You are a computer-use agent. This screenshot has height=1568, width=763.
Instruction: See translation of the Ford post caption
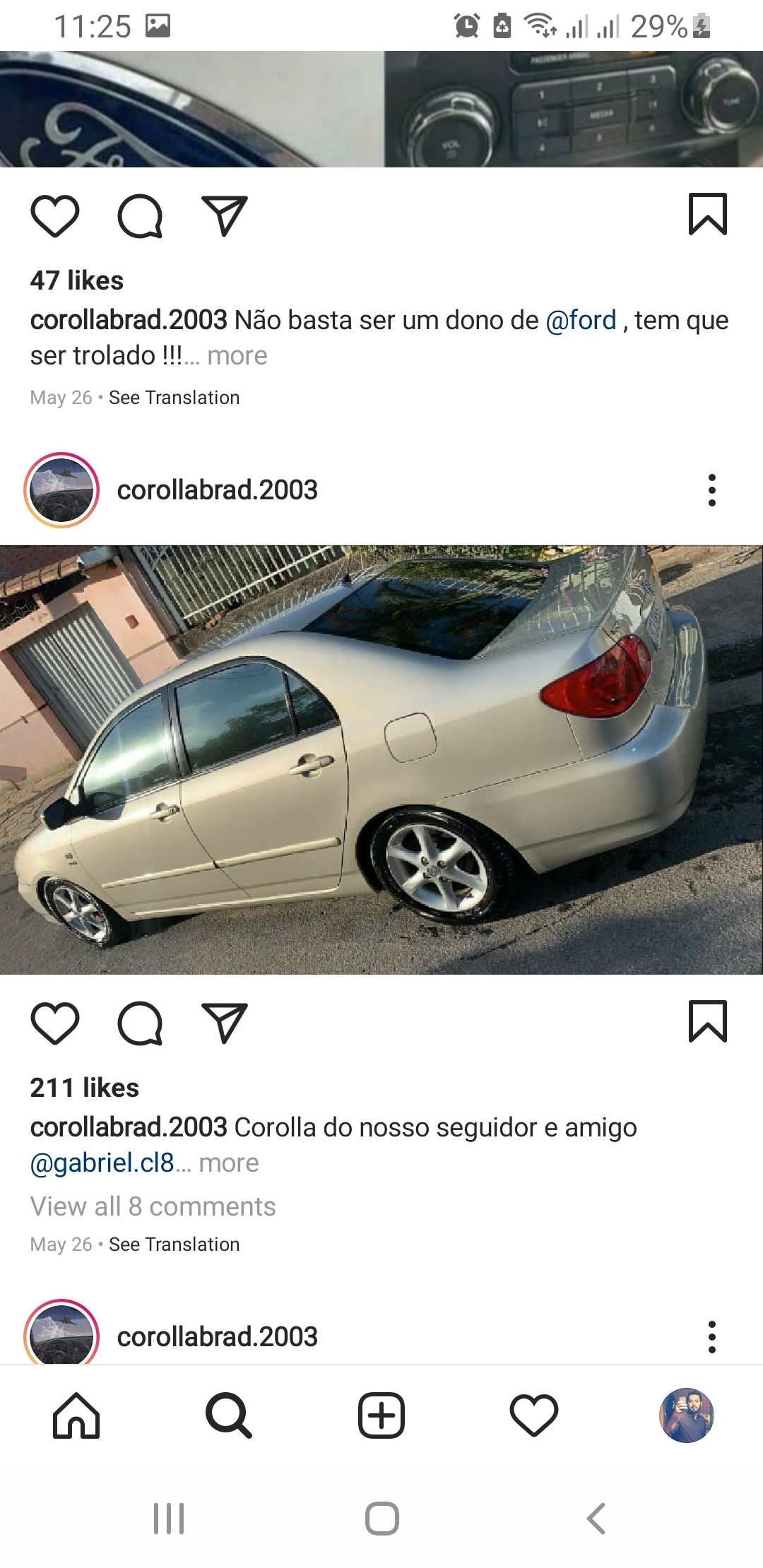175,398
